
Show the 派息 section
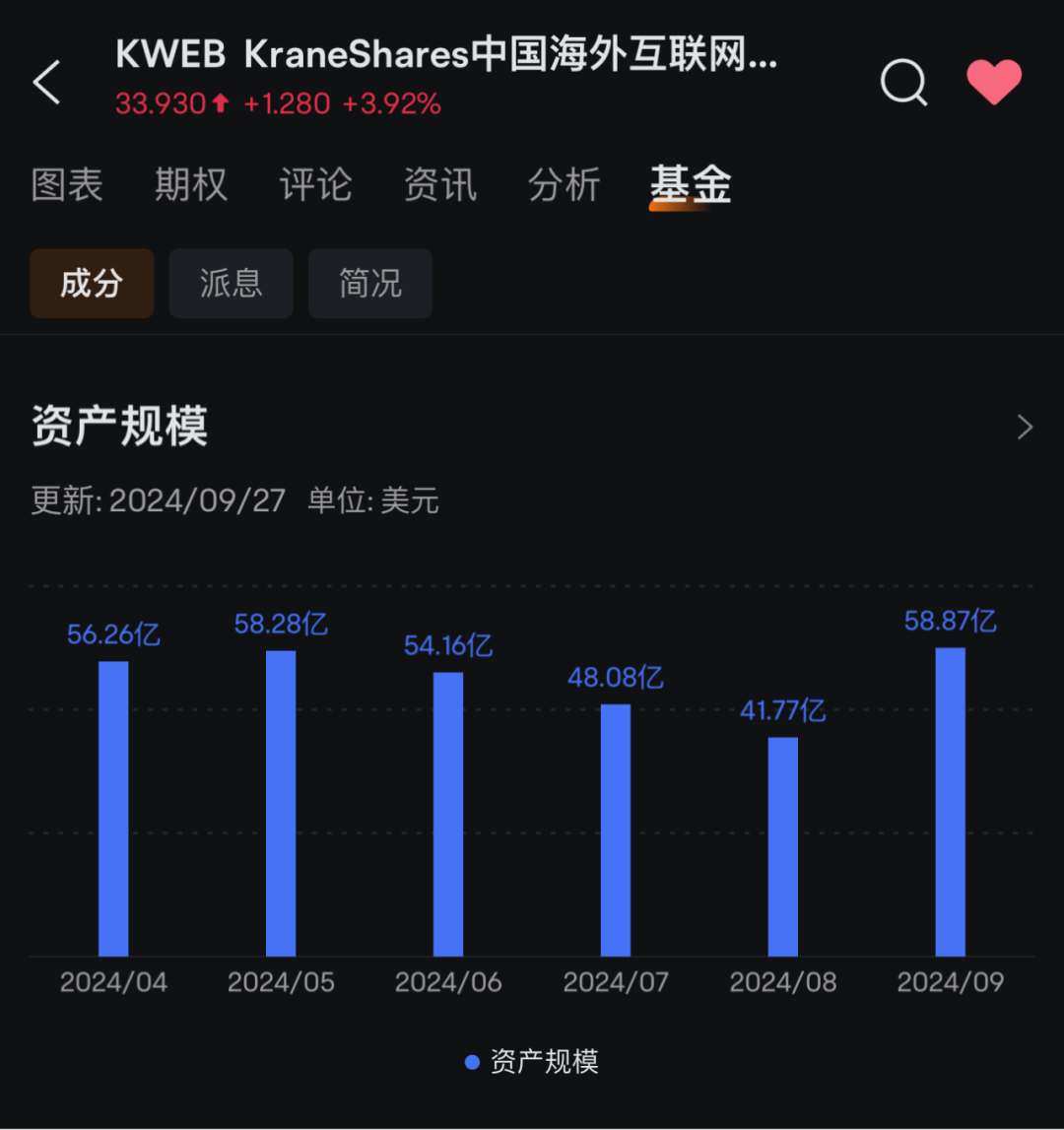(x=232, y=284)
